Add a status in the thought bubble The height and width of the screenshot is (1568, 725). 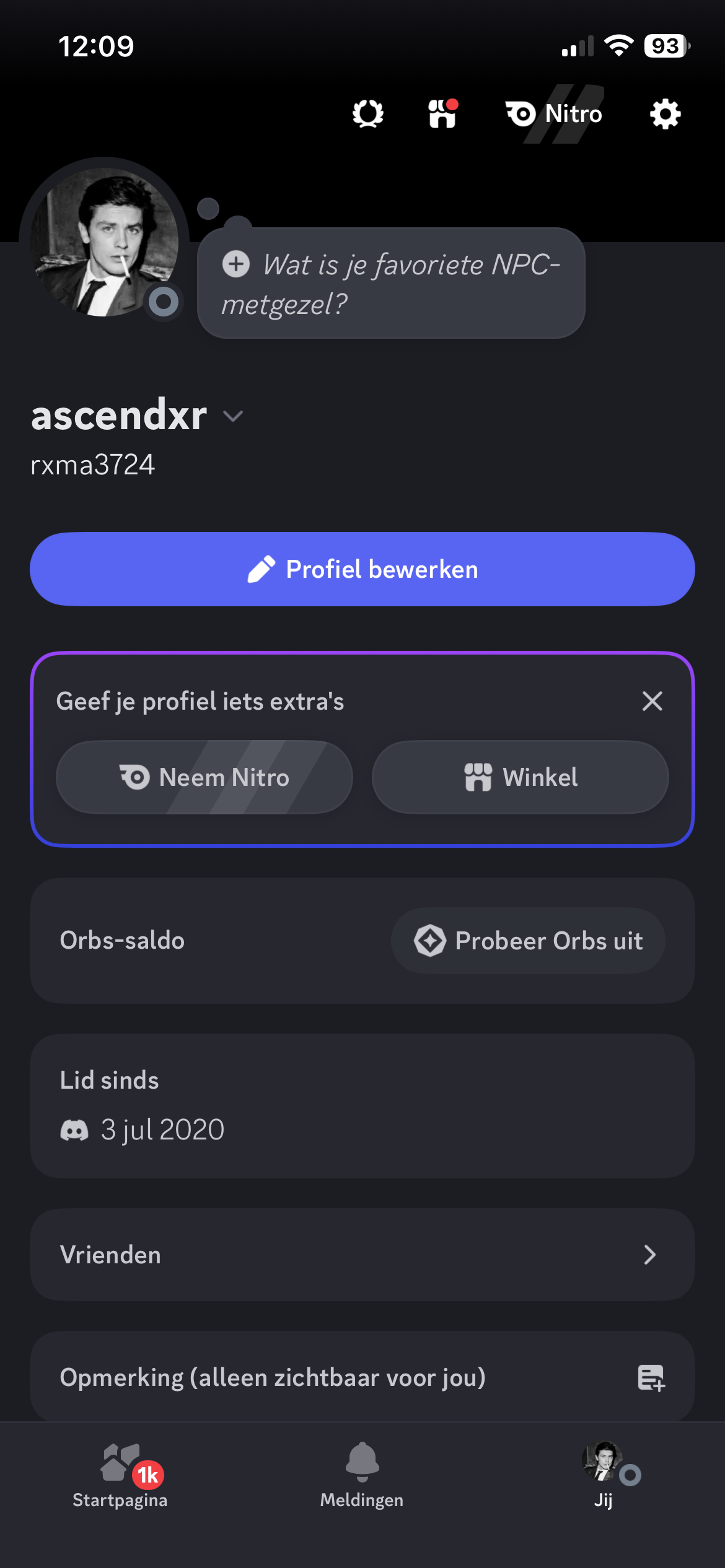391,284
